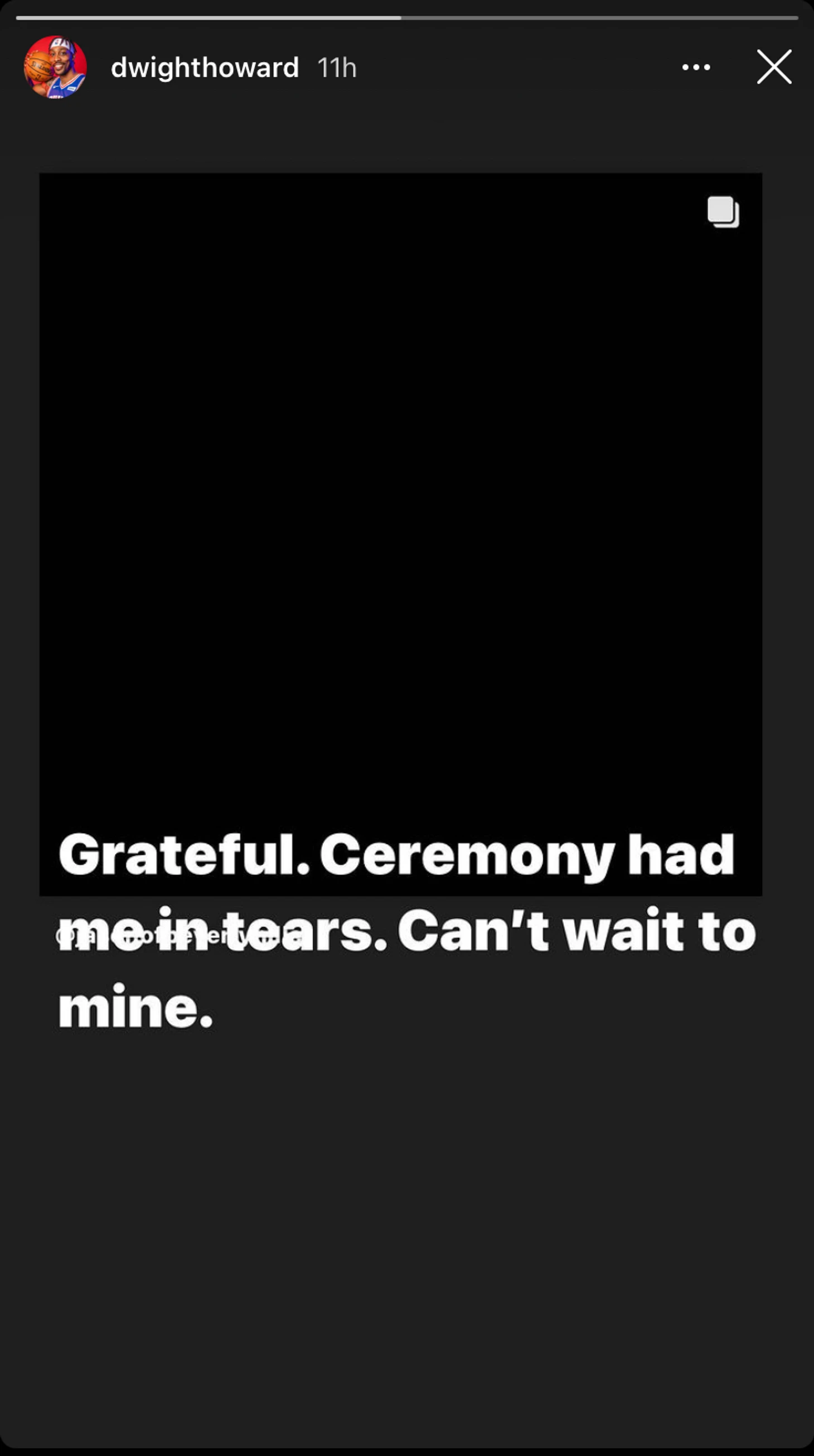This screenshot has width=814, height=1456.
Task: Tap the dwighthoward username
Action: [205, 68]
